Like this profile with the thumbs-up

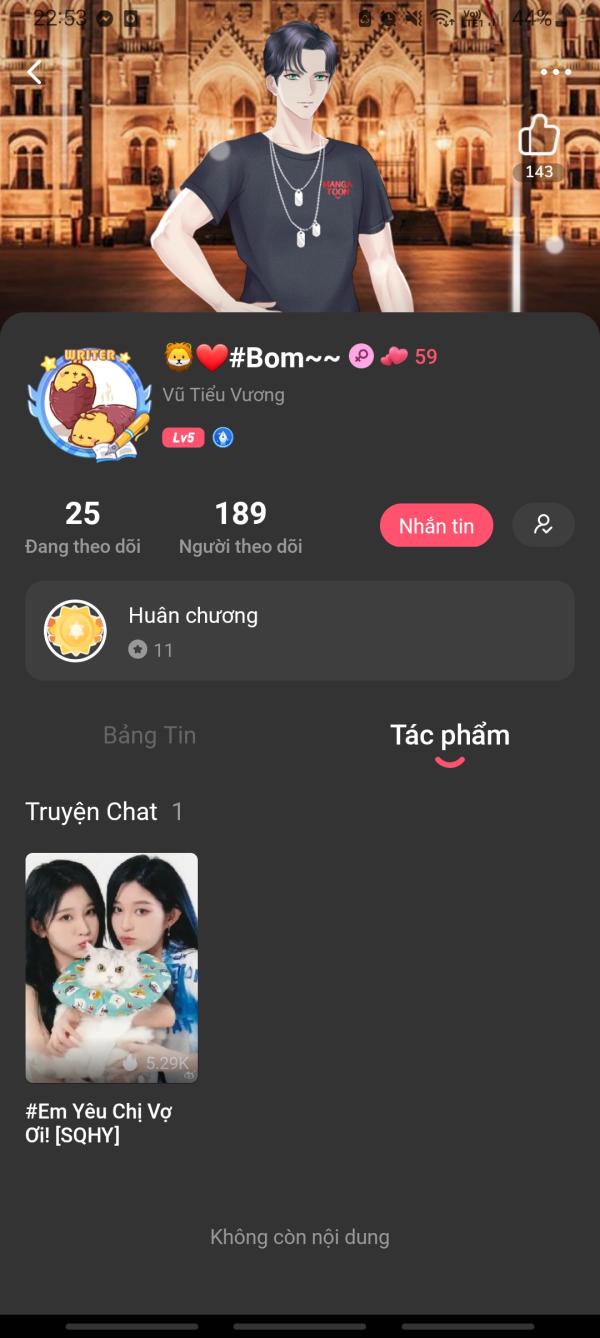[539, 136]
